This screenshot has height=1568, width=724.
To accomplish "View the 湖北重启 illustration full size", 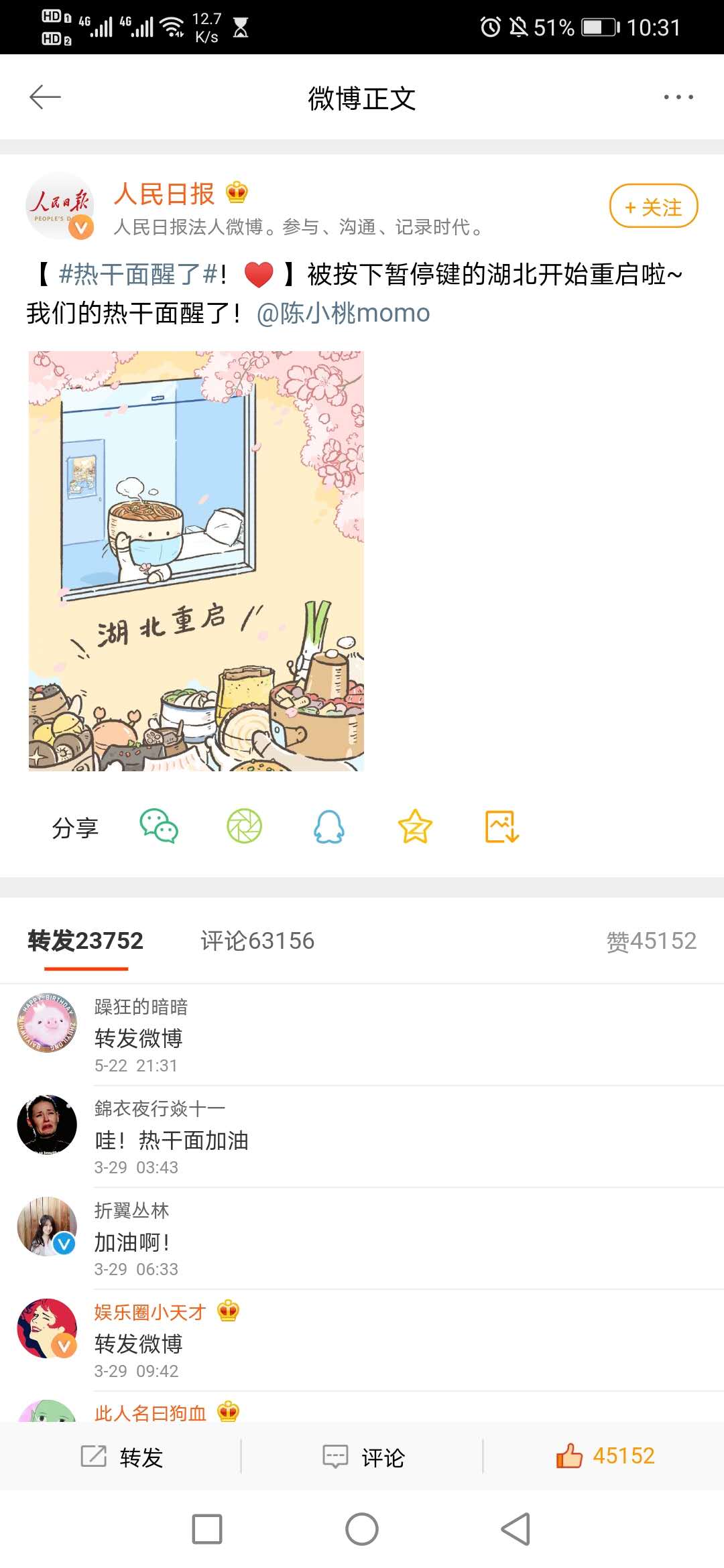I will tap(196, 561).
